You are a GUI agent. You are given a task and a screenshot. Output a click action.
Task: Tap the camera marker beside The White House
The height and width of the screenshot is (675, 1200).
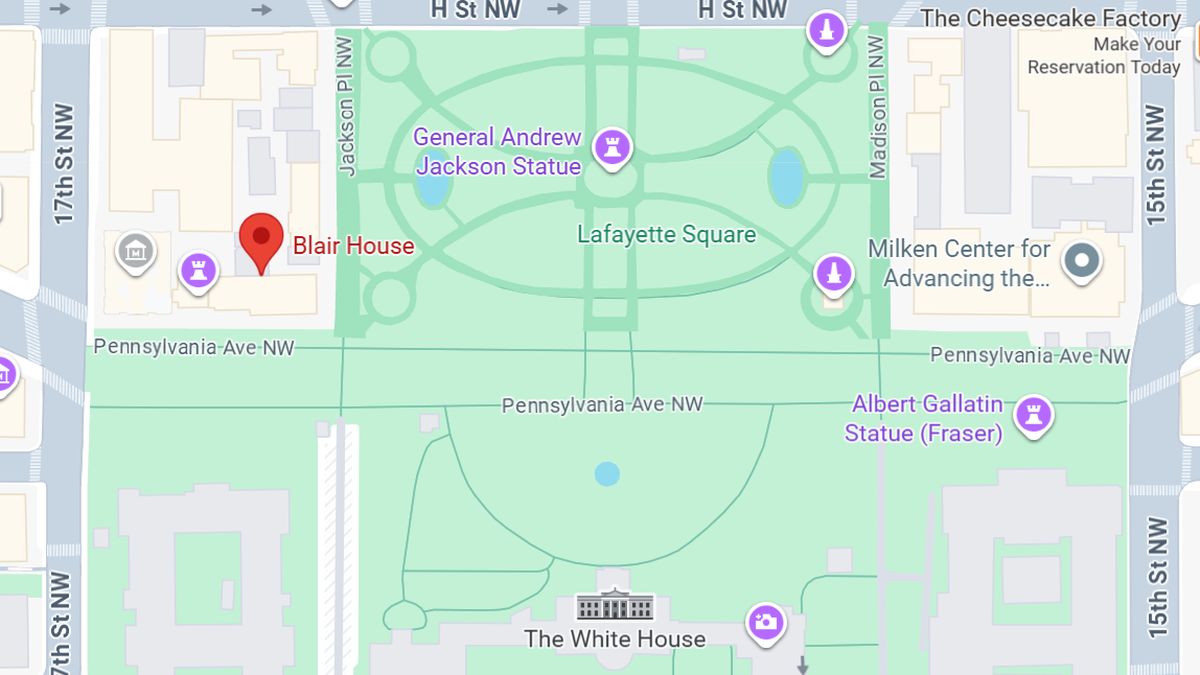point(766,622)
